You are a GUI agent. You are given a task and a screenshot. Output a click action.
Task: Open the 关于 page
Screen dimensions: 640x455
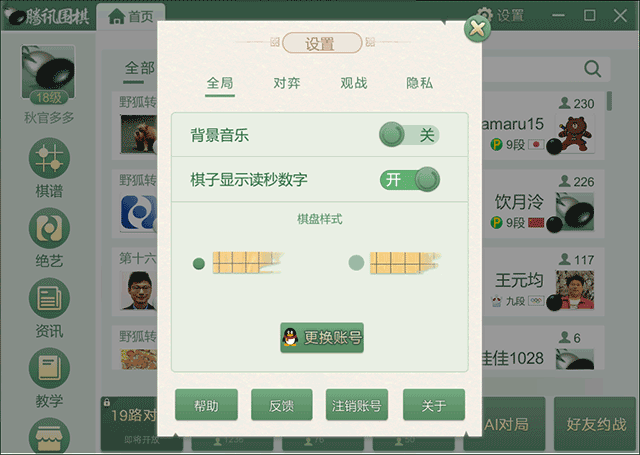(434, 405)
